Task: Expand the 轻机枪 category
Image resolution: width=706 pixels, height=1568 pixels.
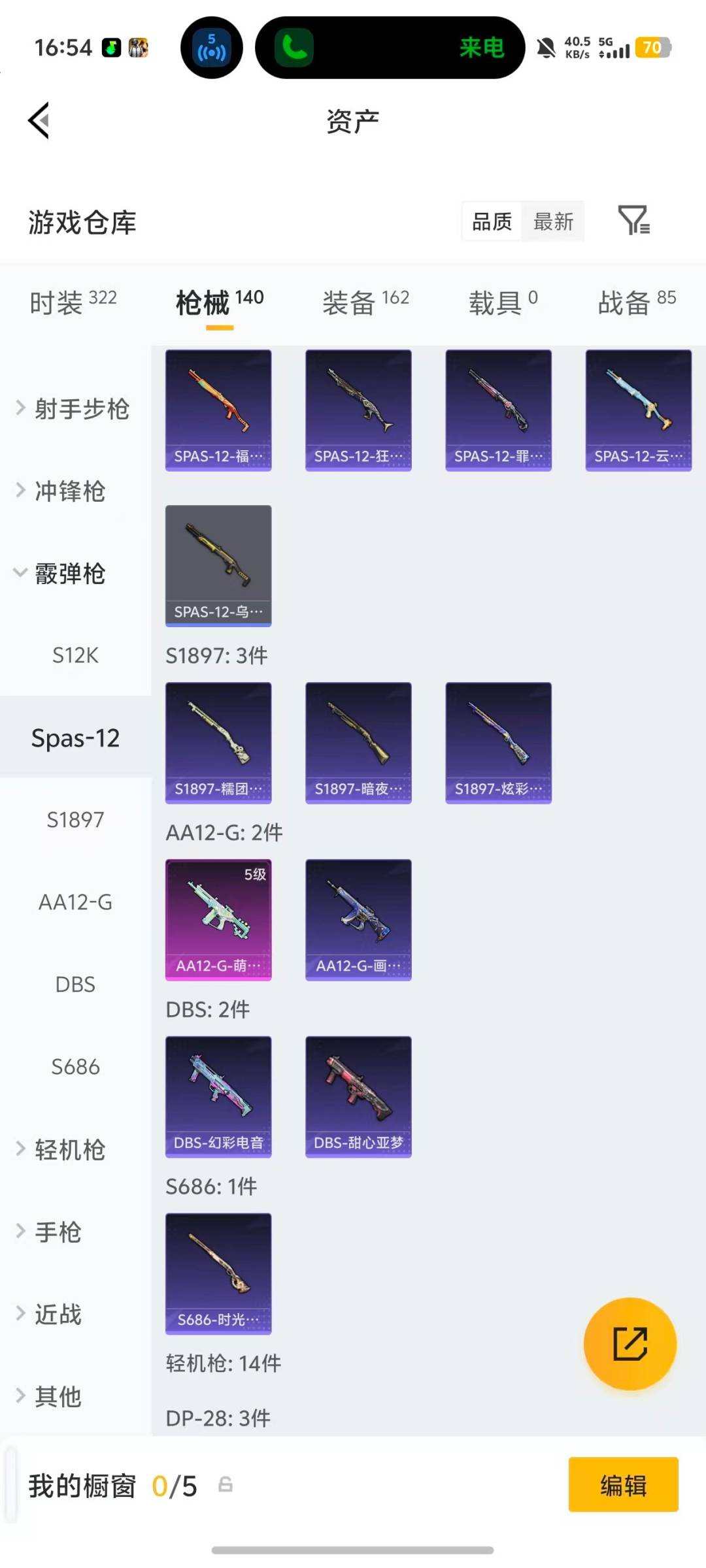Action: point(71,1150)
